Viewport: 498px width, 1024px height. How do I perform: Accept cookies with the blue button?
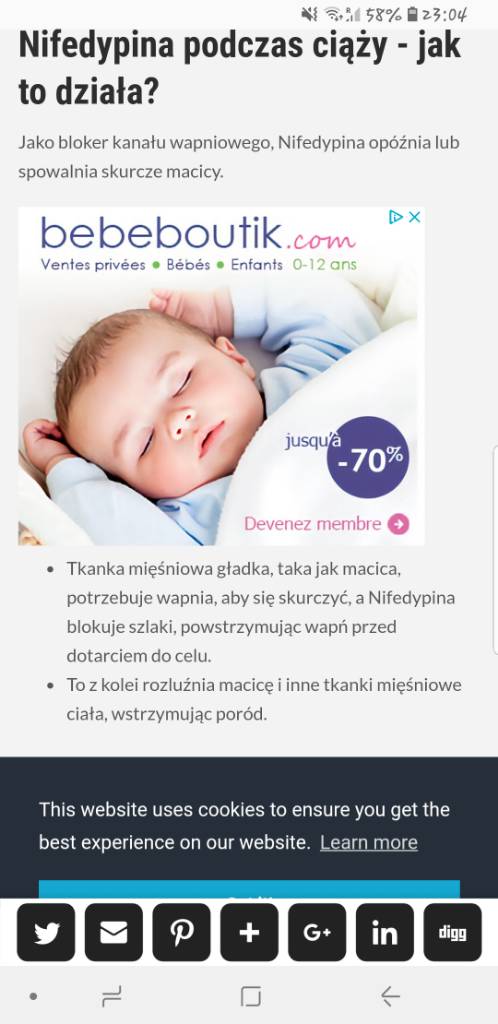point(249,889)
